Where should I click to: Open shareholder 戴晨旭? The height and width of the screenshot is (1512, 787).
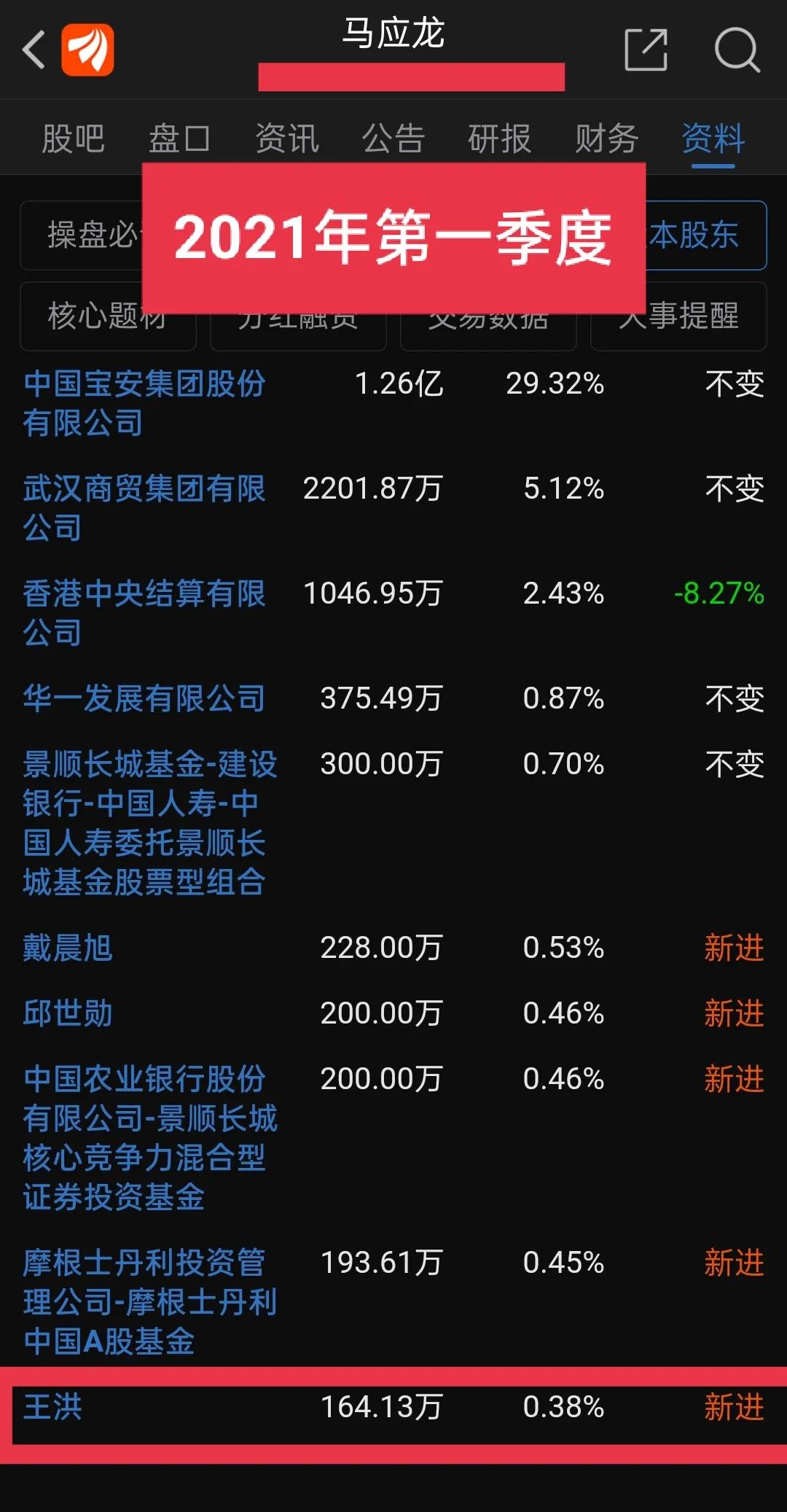tap(68, 948)
